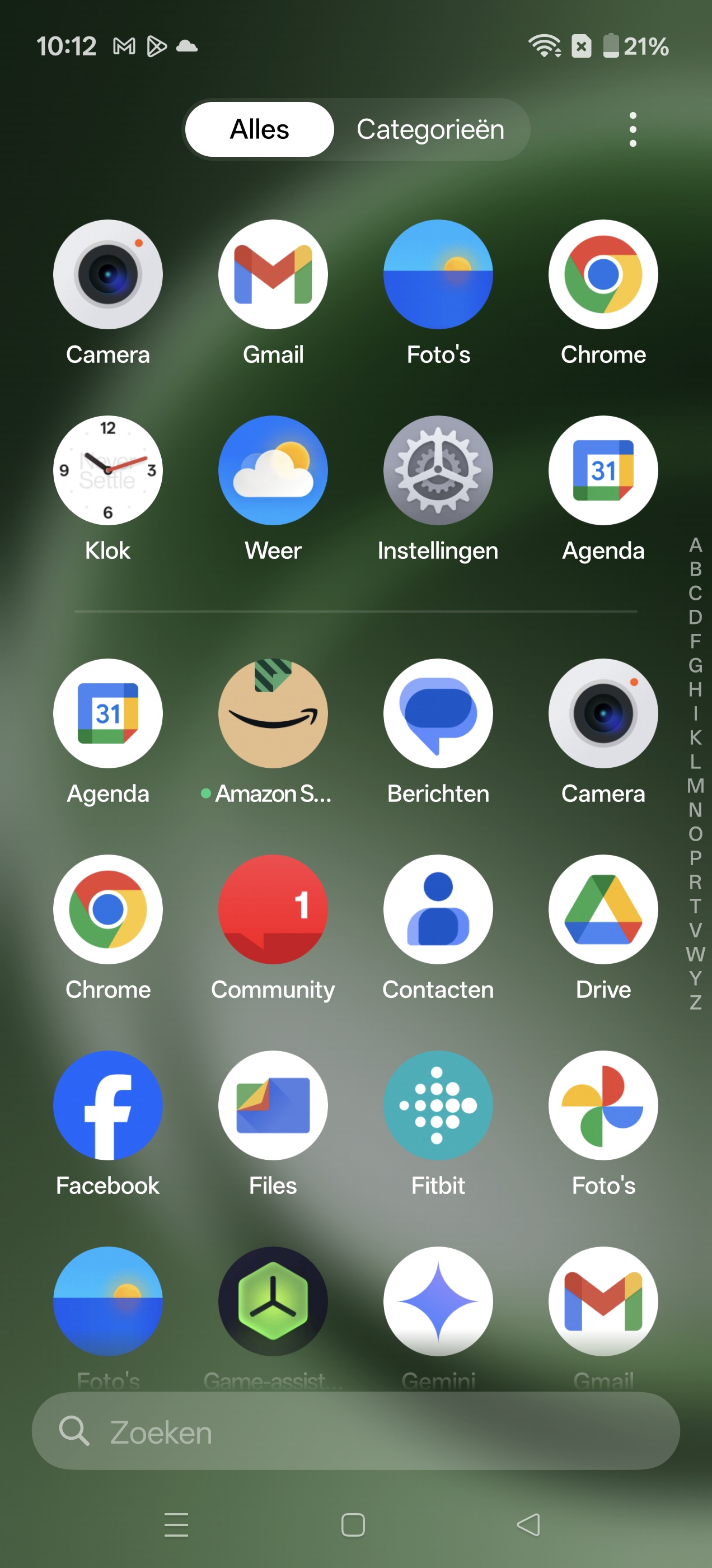Viewport: 712px width, 1568px height.
Task: Open the Files app
Action: coord(273,1105)
